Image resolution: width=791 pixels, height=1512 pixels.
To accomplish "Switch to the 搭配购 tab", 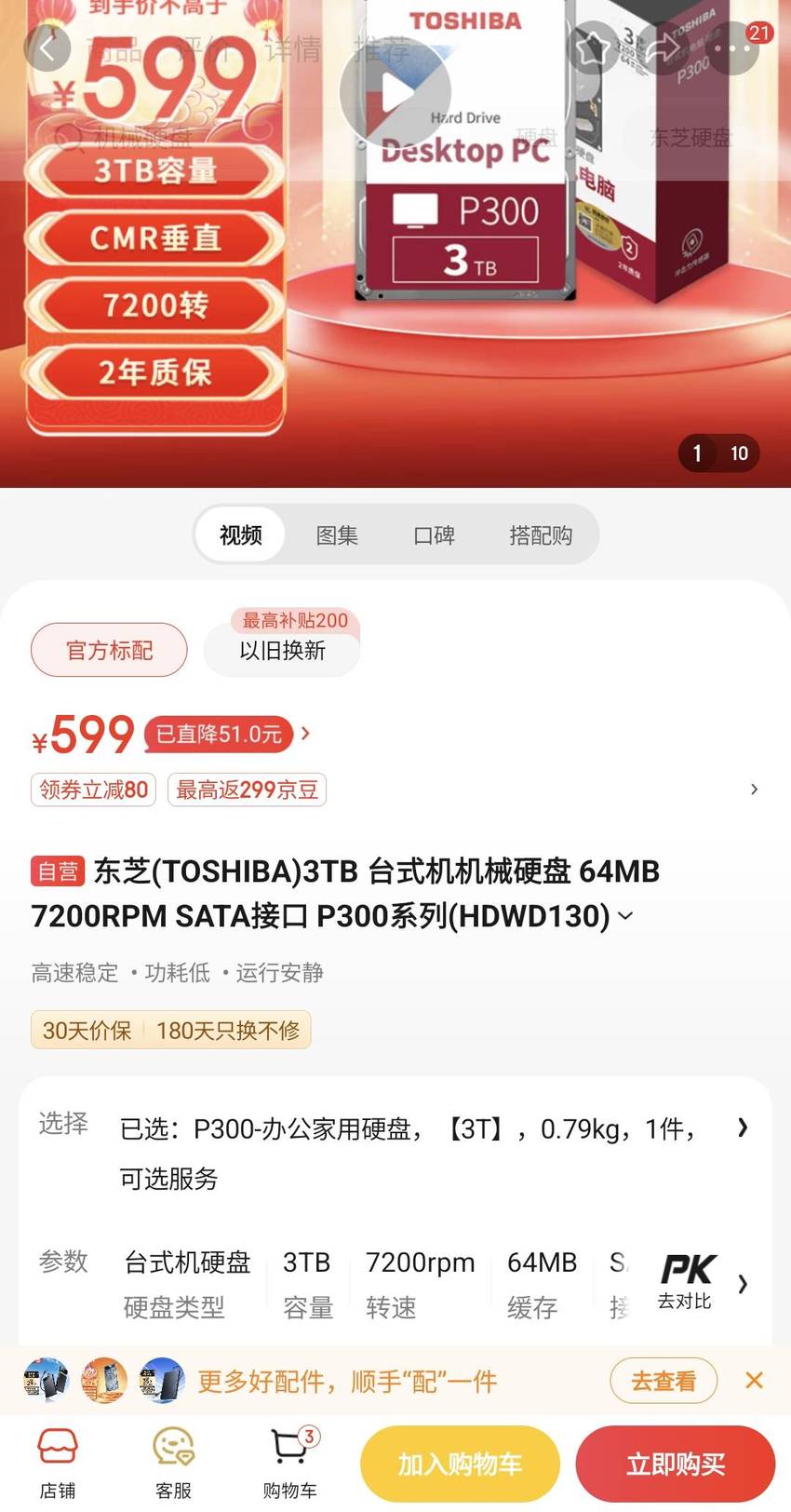I will tap(541, 535).
